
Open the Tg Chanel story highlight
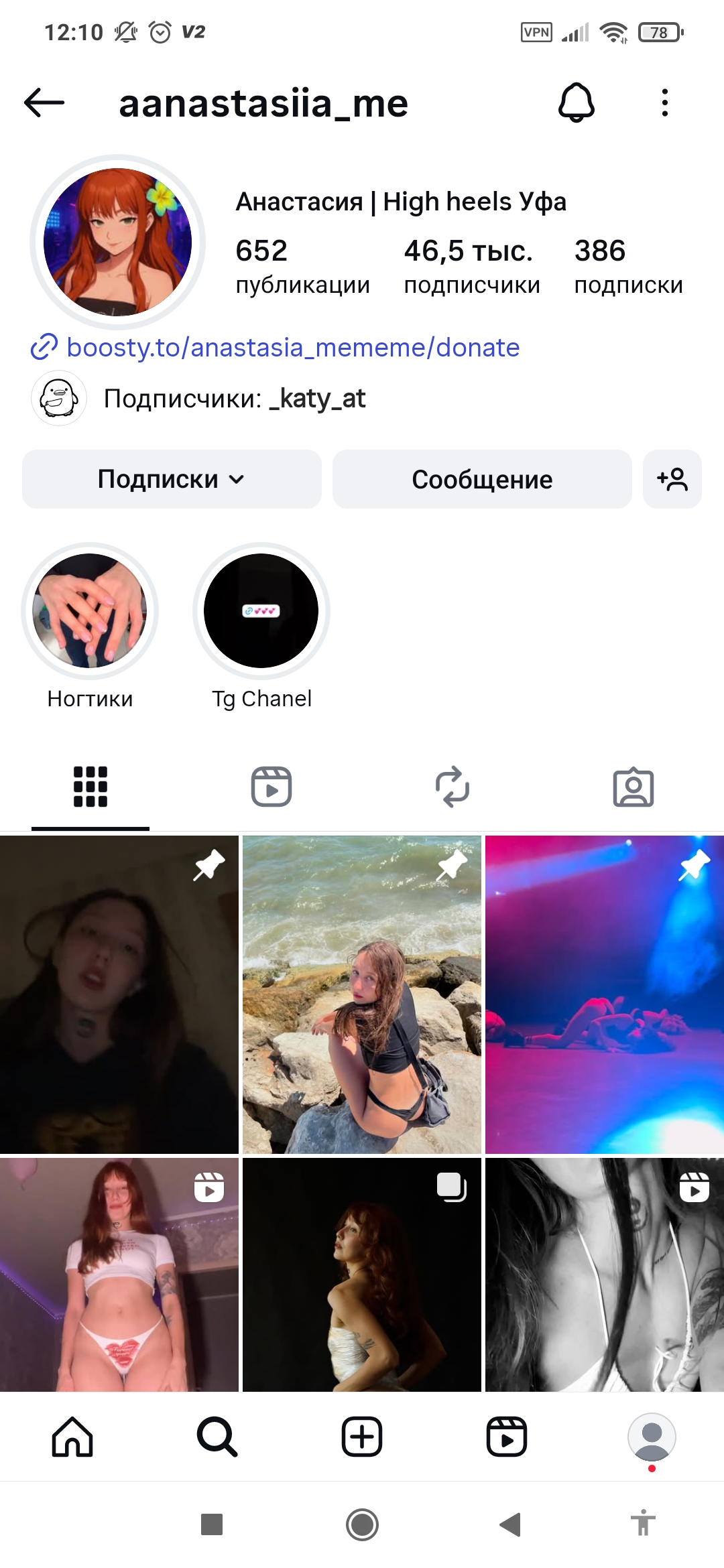tap(261, 611)
